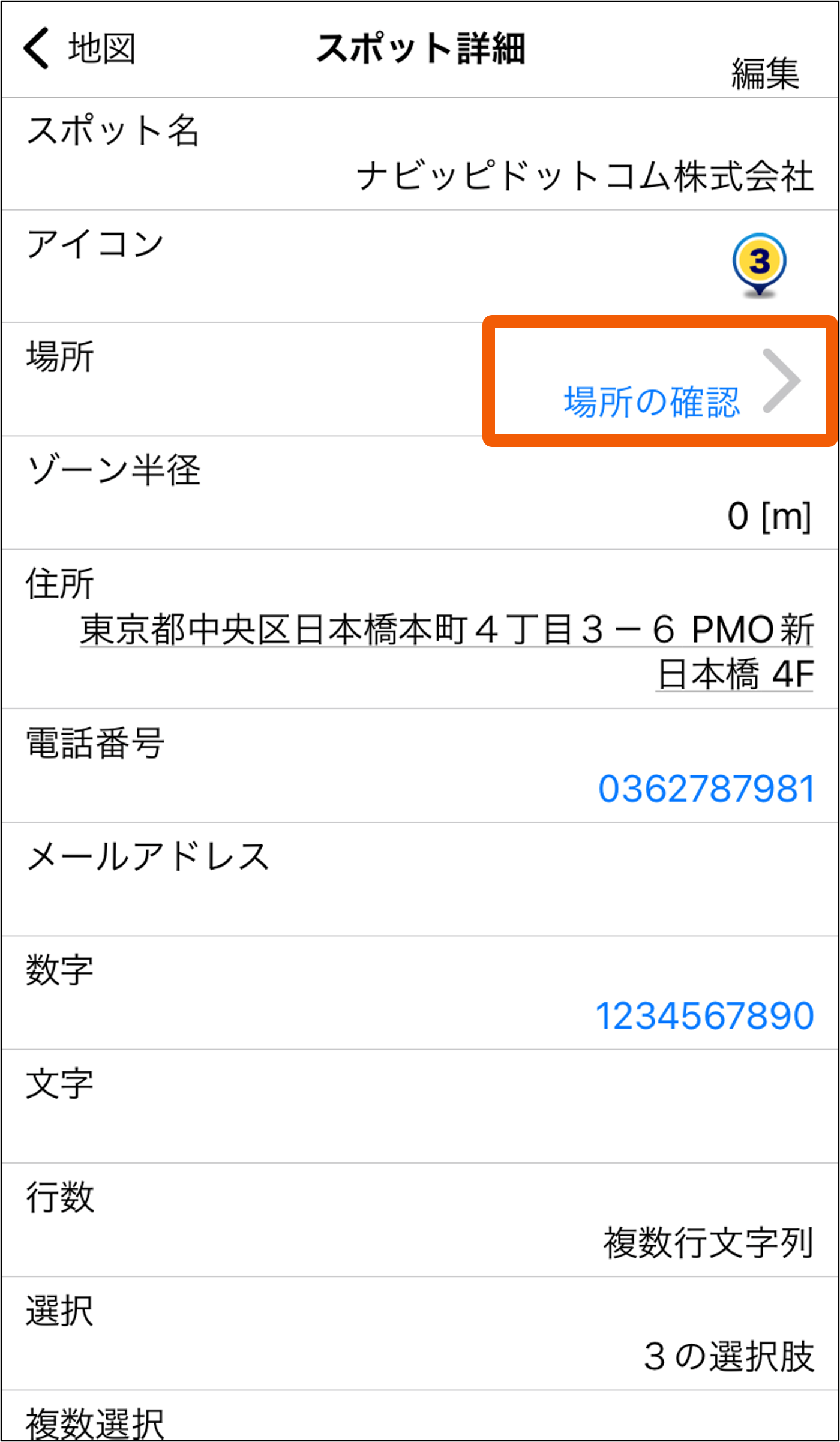
Task: Call phone number 0362787981
Action: click(x=706, y=788)
